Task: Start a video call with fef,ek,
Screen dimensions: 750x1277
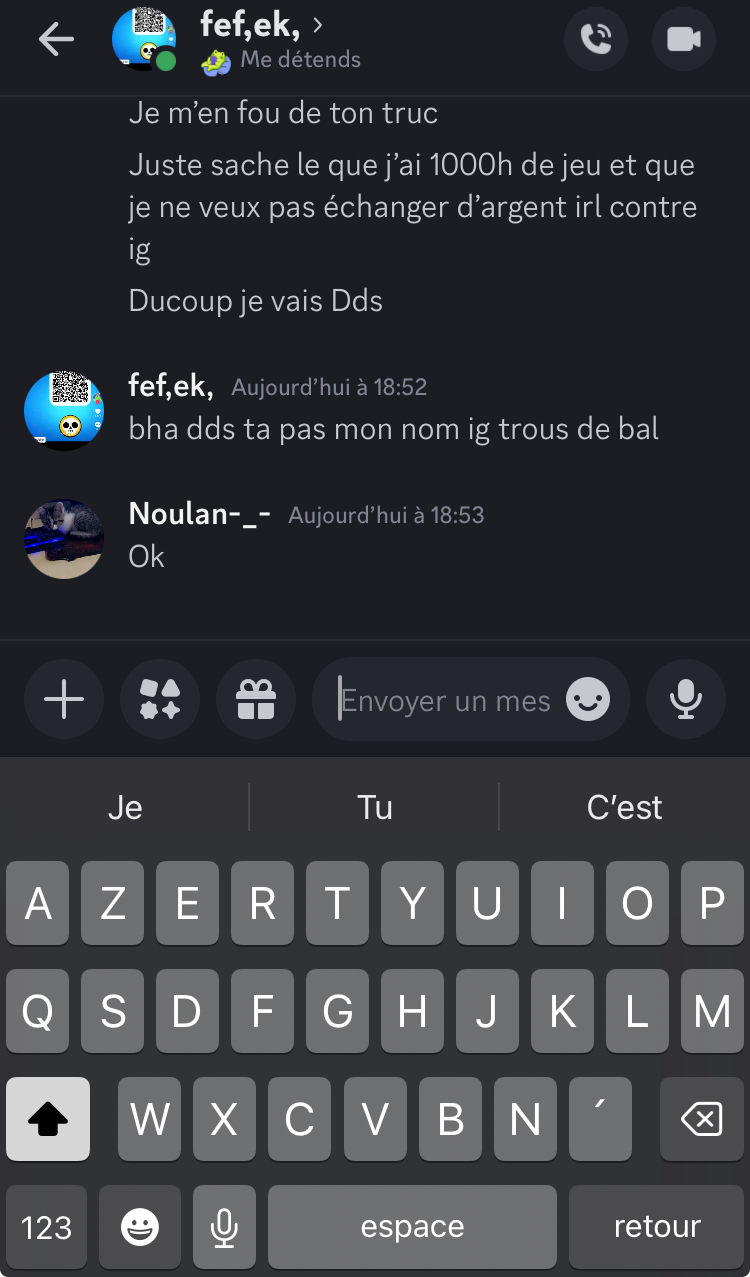Action: 684,39
